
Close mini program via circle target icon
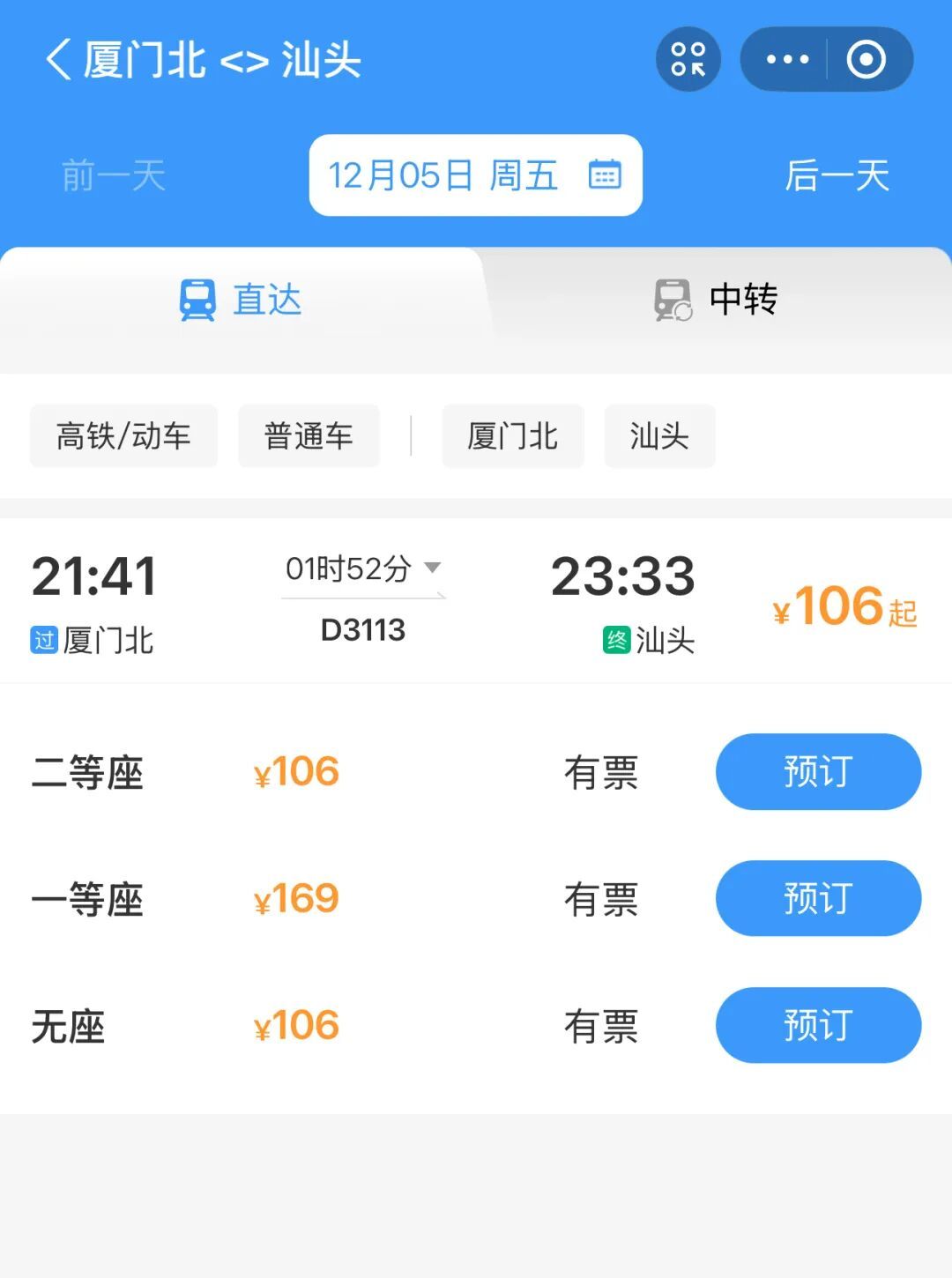pyautogui.click(x=866, y=60)
